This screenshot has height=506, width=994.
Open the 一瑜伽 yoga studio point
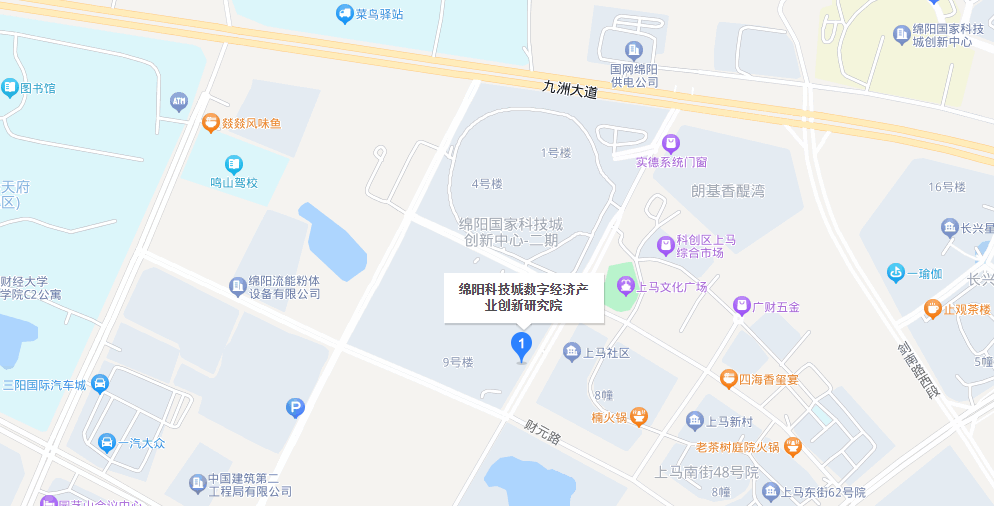(x=897, y=272)
